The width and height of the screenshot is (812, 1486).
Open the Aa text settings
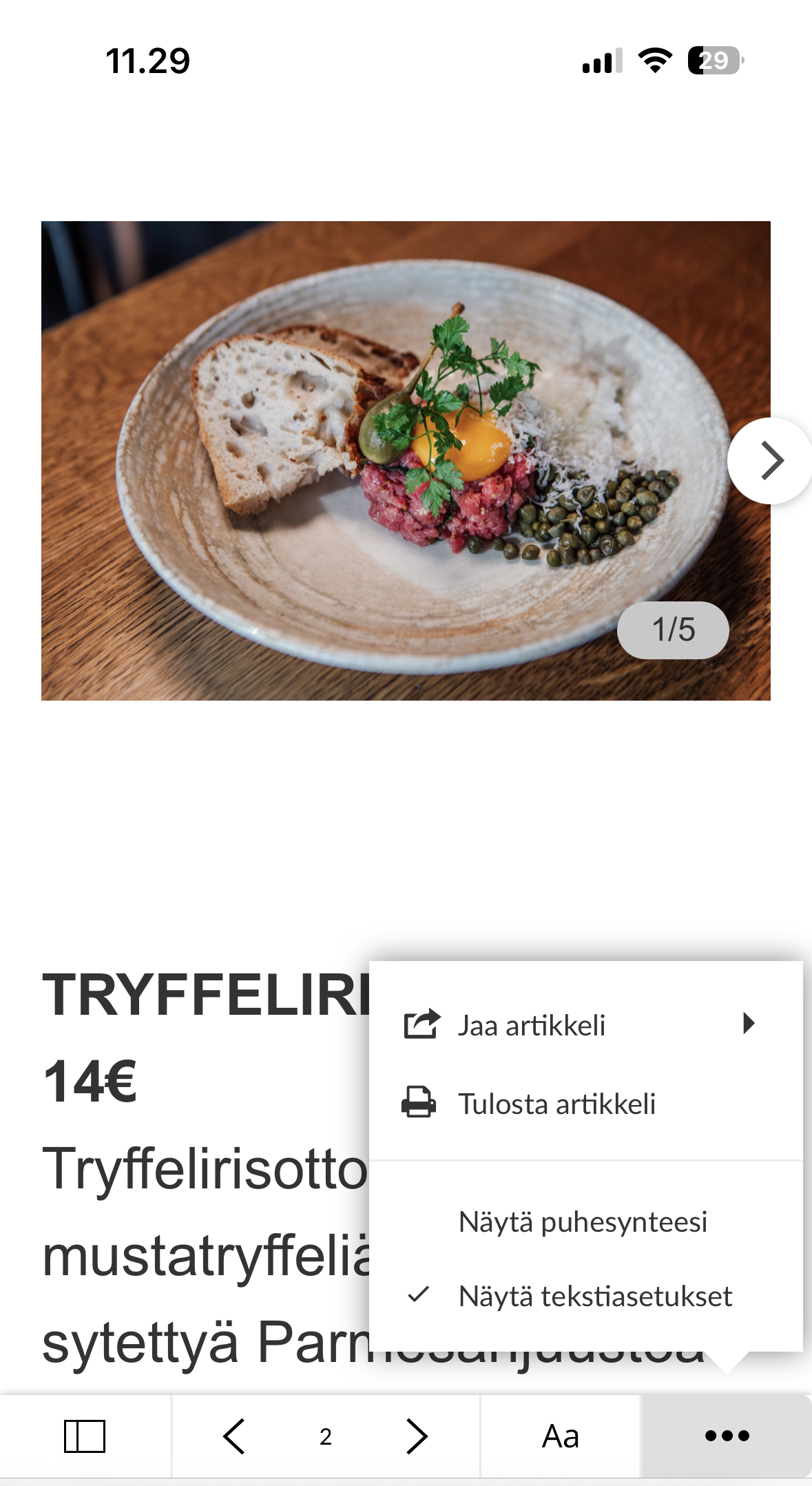pyautogui.click(x=561, y=1436)
